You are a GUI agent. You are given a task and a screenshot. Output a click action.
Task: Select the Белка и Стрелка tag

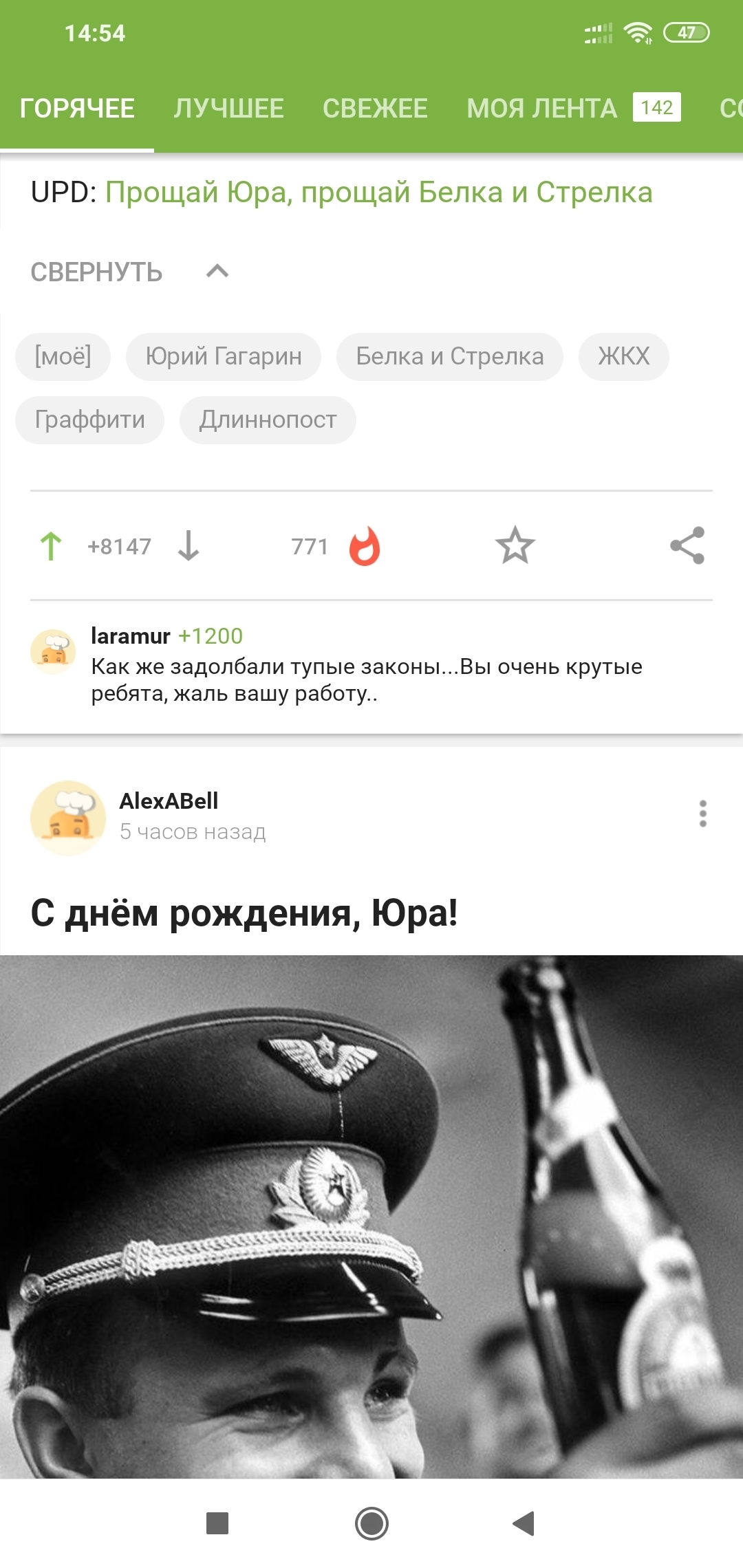click(449, 356)
